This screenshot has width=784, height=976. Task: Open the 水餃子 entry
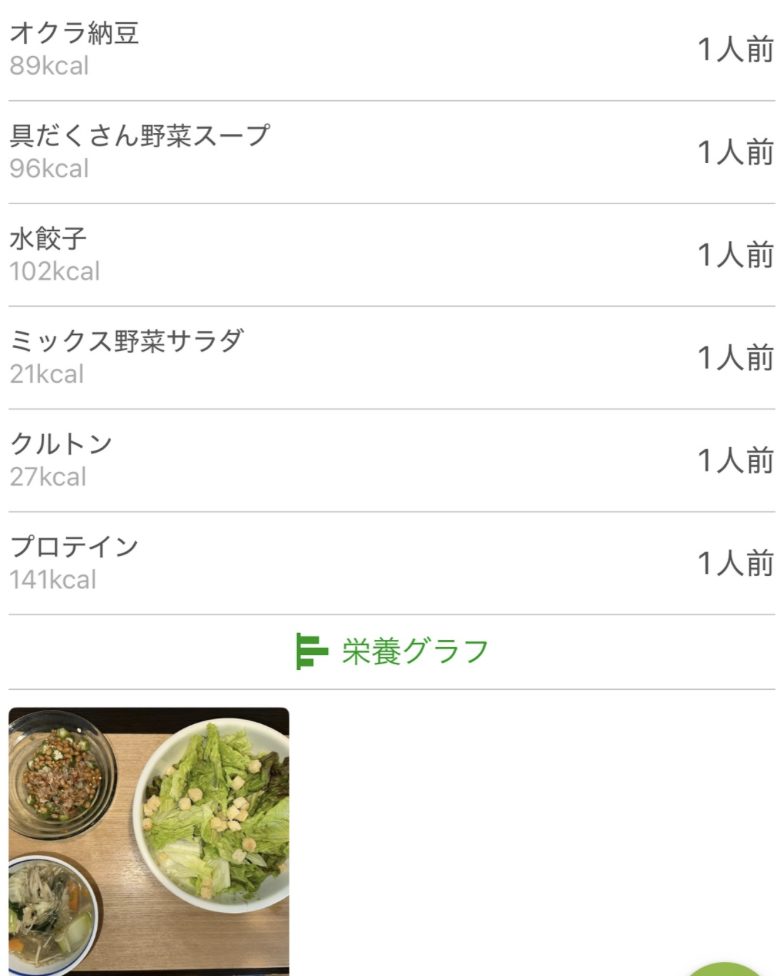click(x=390, y=254)
